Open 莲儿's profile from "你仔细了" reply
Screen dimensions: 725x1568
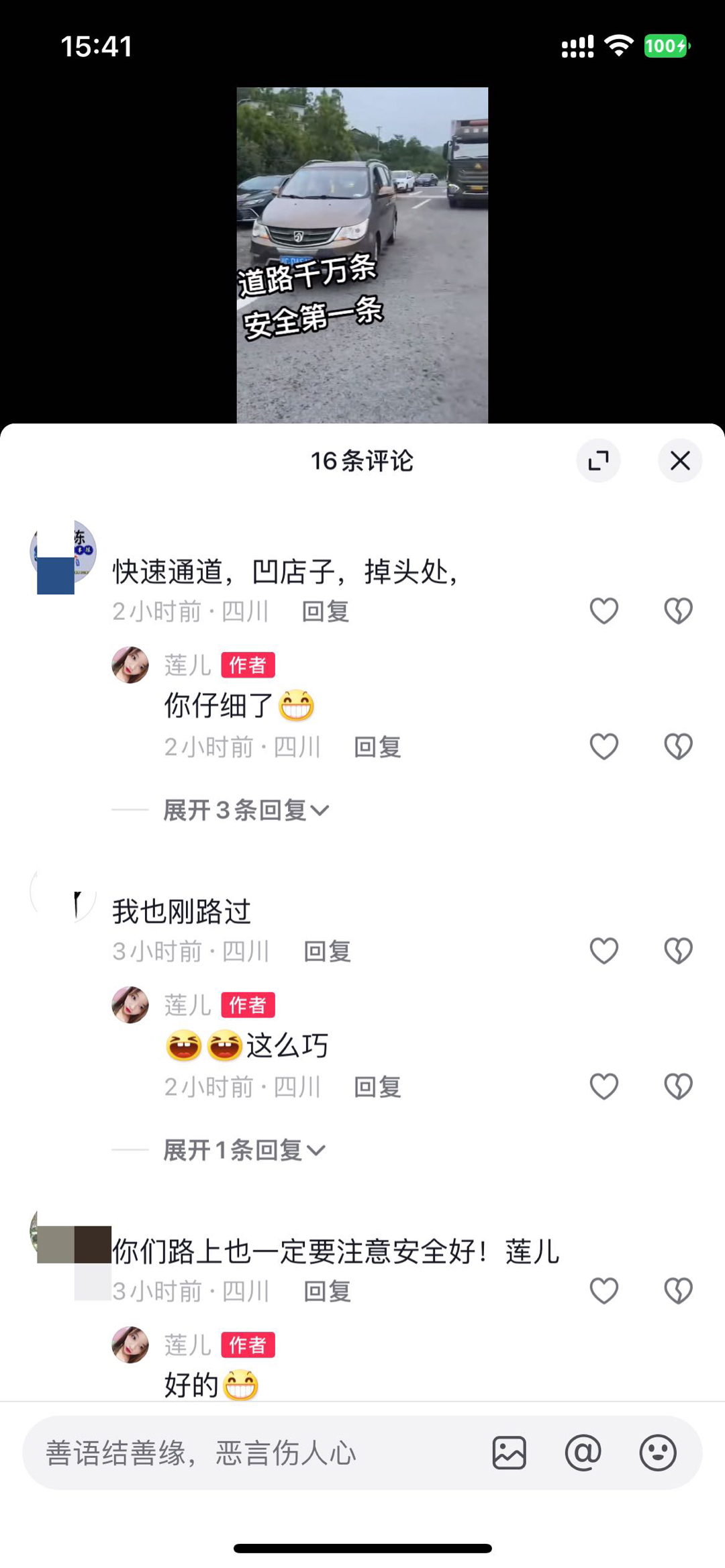[x=130, y=666]
